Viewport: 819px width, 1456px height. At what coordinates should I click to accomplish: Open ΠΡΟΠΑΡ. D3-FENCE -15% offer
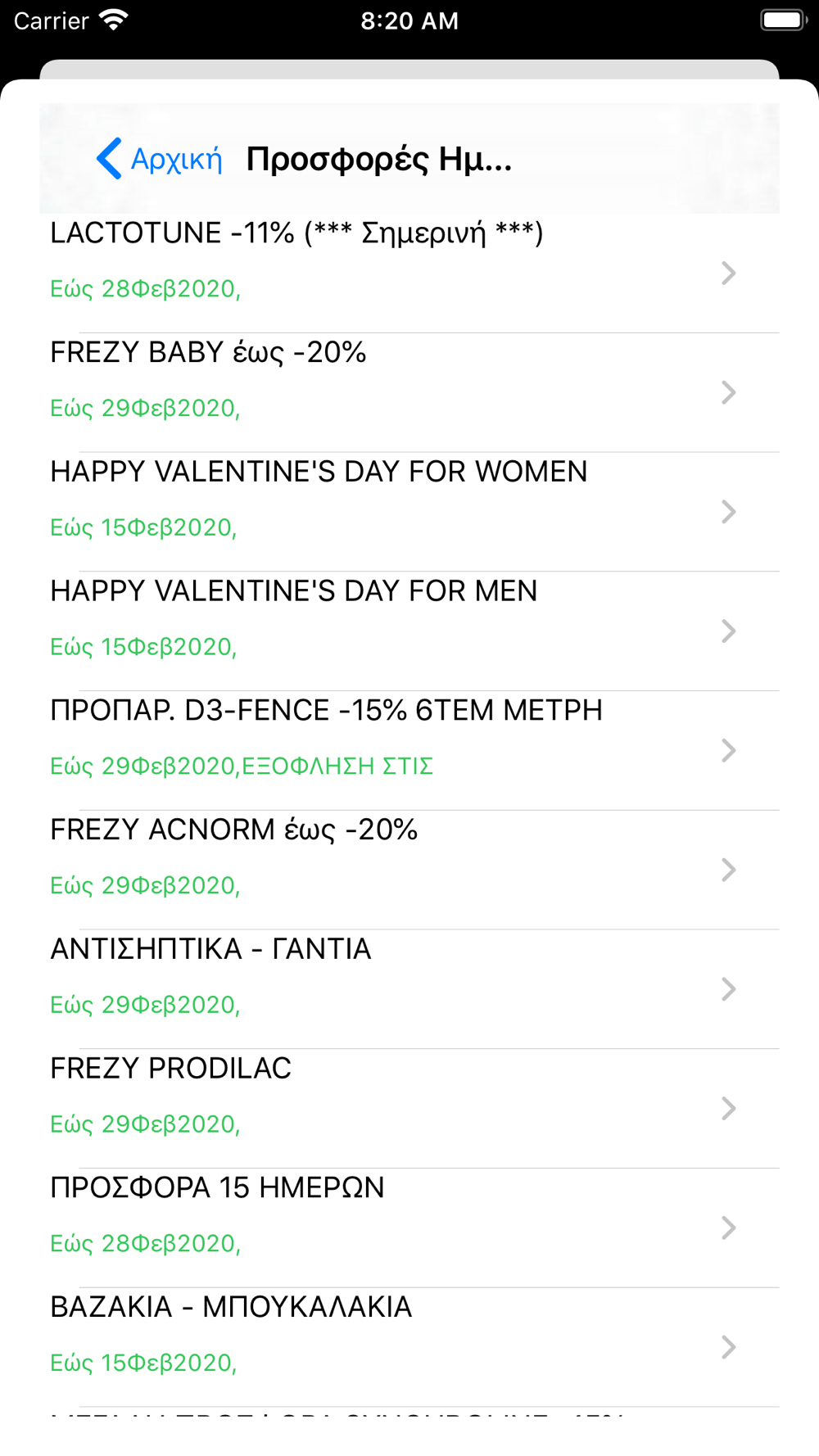409,751
